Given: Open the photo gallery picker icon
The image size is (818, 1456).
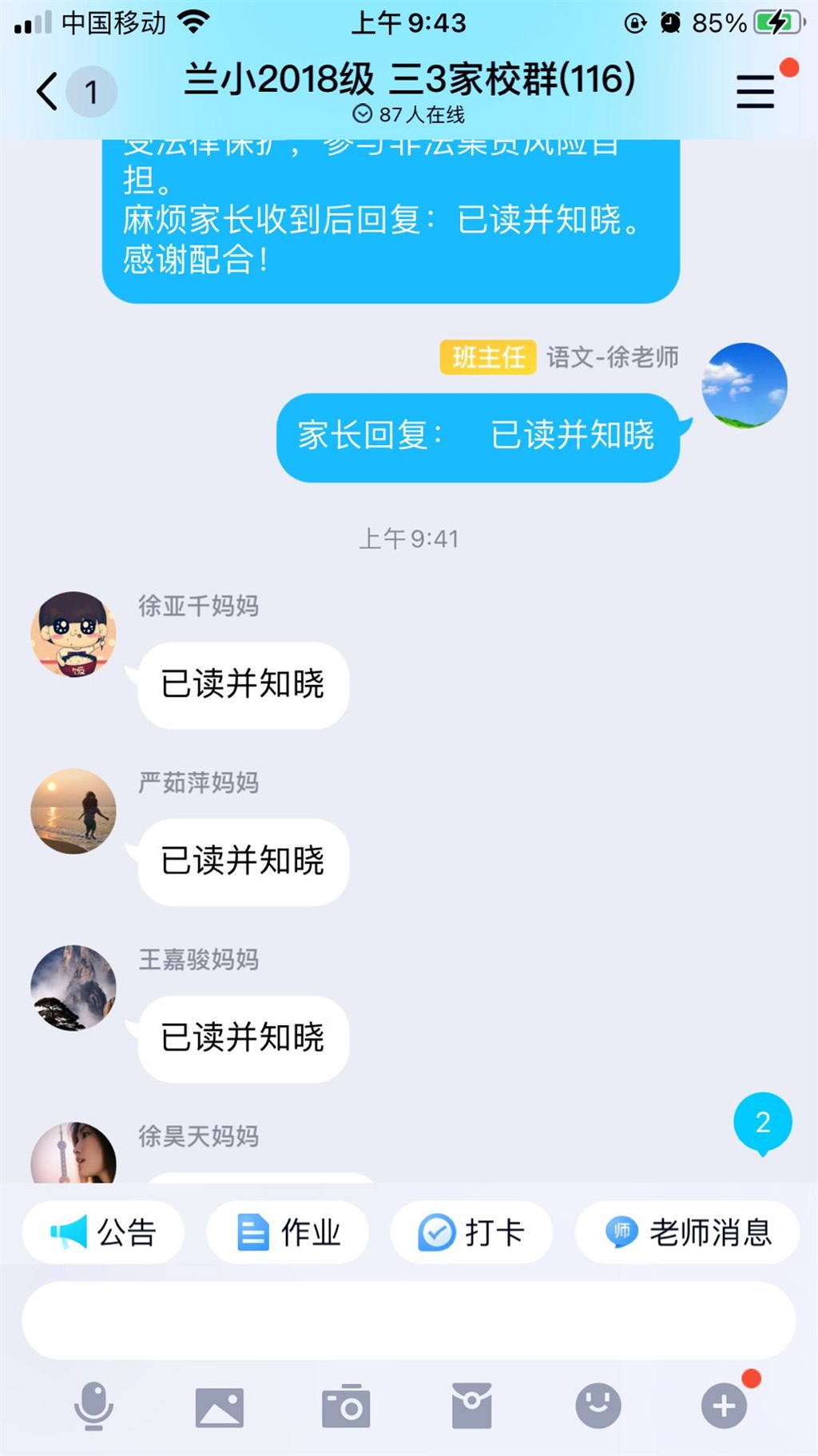Looking at the screenshot, I should click(220, 1406).
